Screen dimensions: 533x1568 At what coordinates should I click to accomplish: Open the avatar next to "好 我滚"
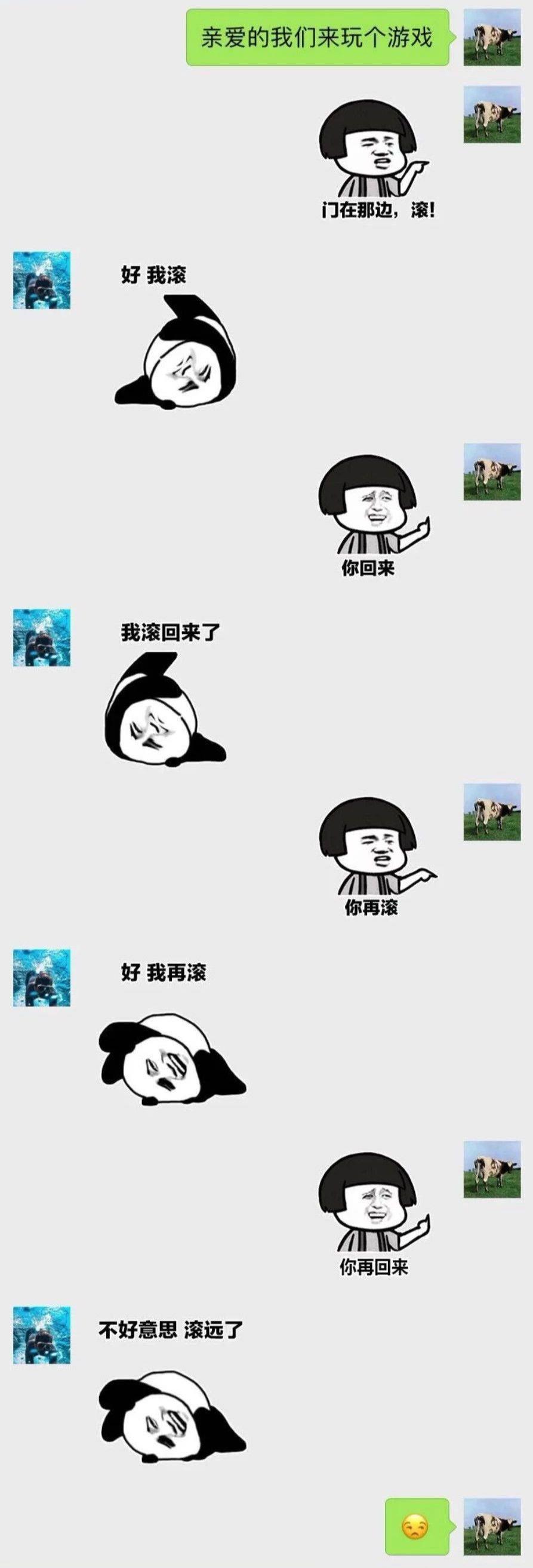pyautogui.click(x=42, y=280)
